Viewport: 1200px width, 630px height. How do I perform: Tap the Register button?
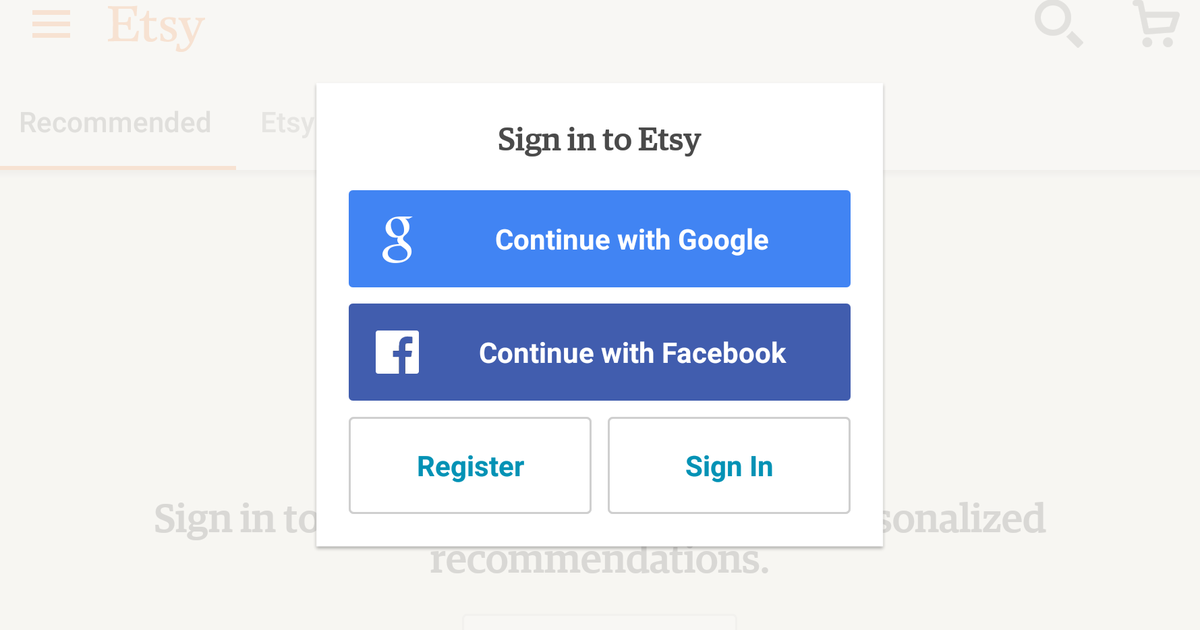(470, 466)
